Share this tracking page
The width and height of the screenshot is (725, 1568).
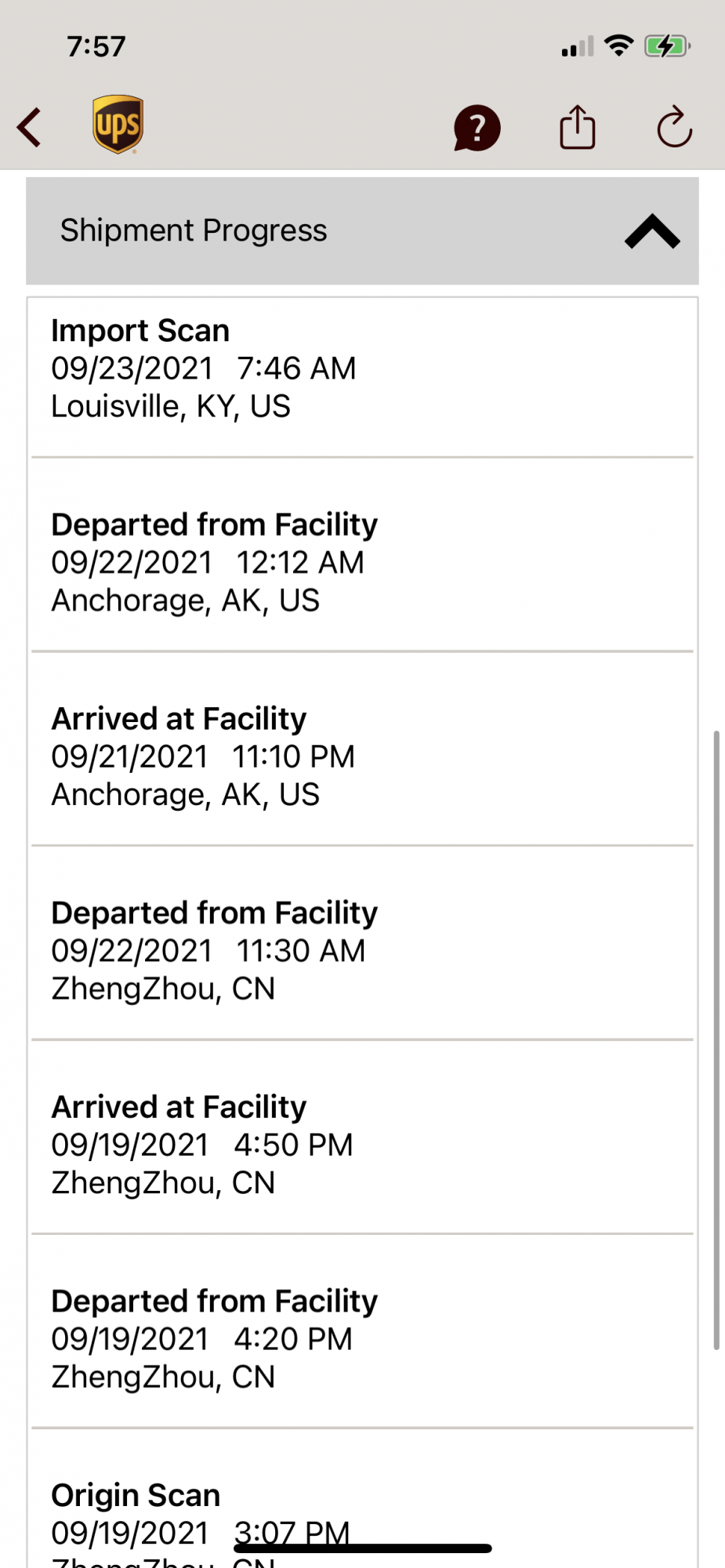click(x=577, y=127)
